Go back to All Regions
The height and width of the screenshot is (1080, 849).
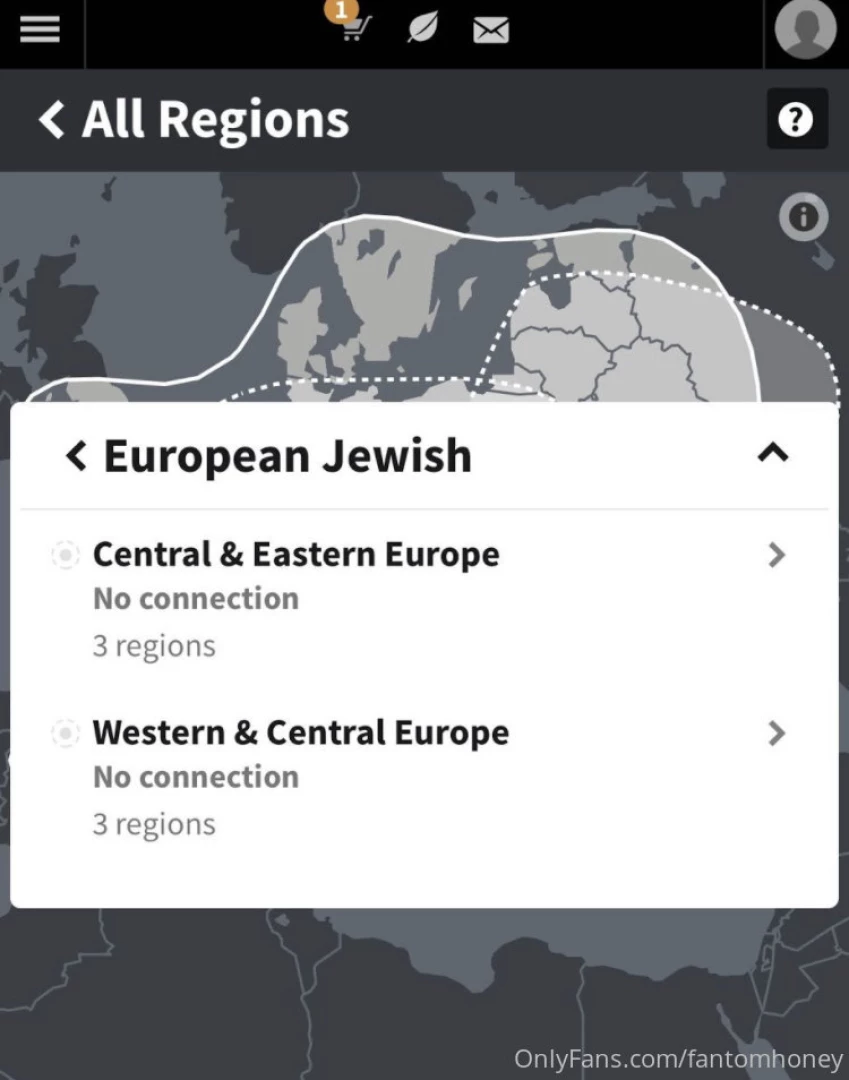pyautogui.click(x=193, y=120)
